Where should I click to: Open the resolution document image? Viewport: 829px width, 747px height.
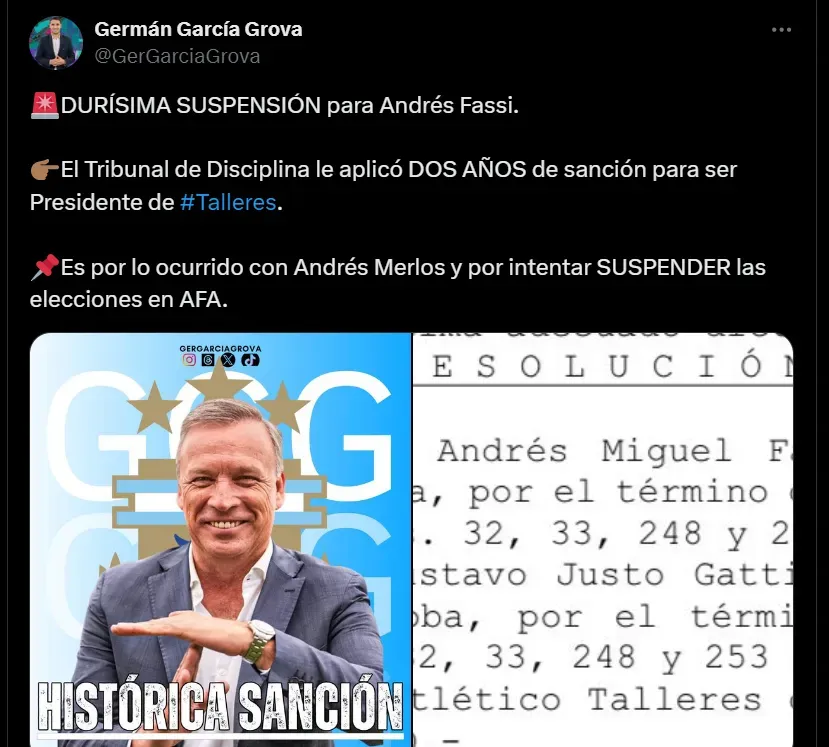tap(603, 540)
